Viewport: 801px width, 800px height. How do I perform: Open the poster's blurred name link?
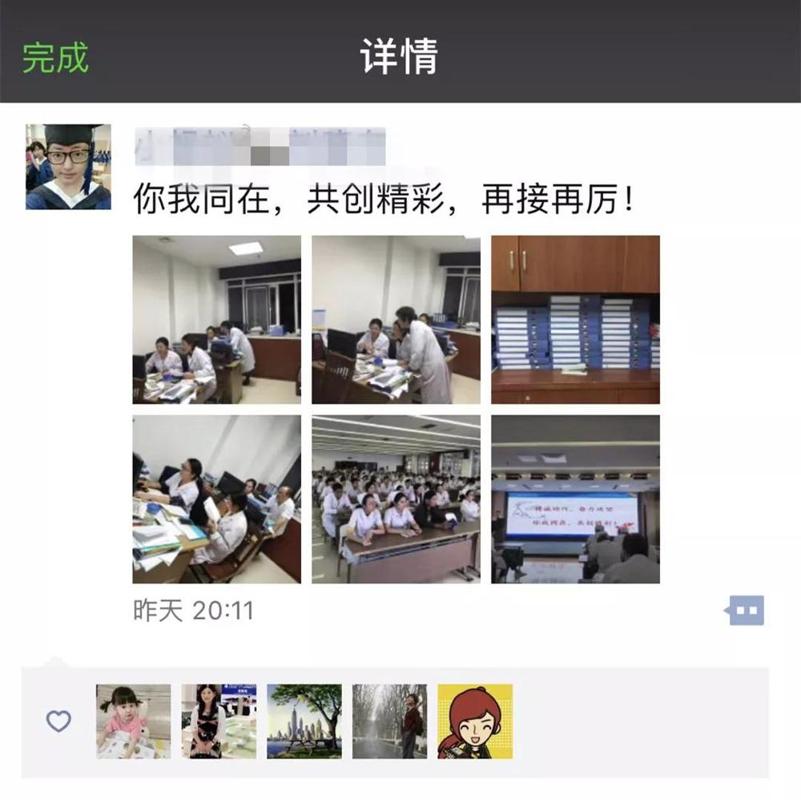click(x=259, y=147)
